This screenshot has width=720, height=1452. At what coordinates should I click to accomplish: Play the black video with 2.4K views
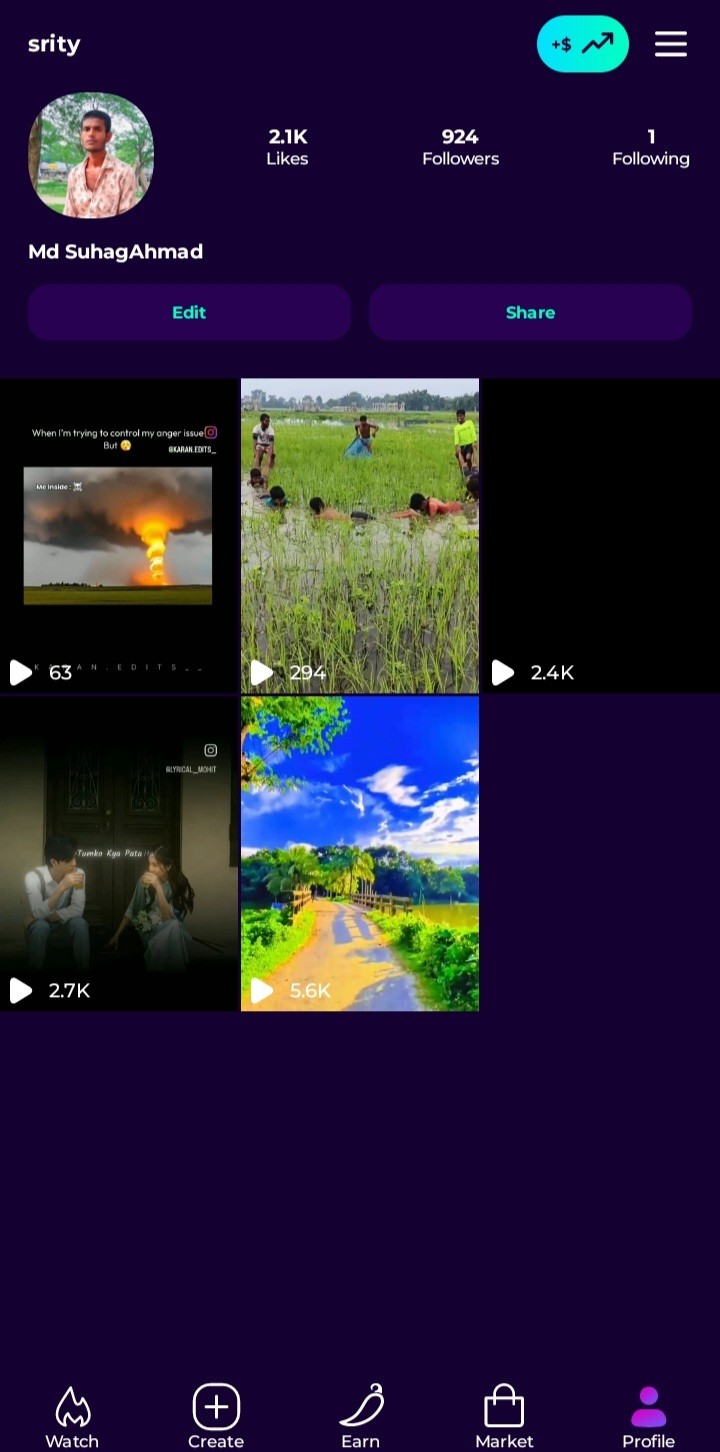600,535
